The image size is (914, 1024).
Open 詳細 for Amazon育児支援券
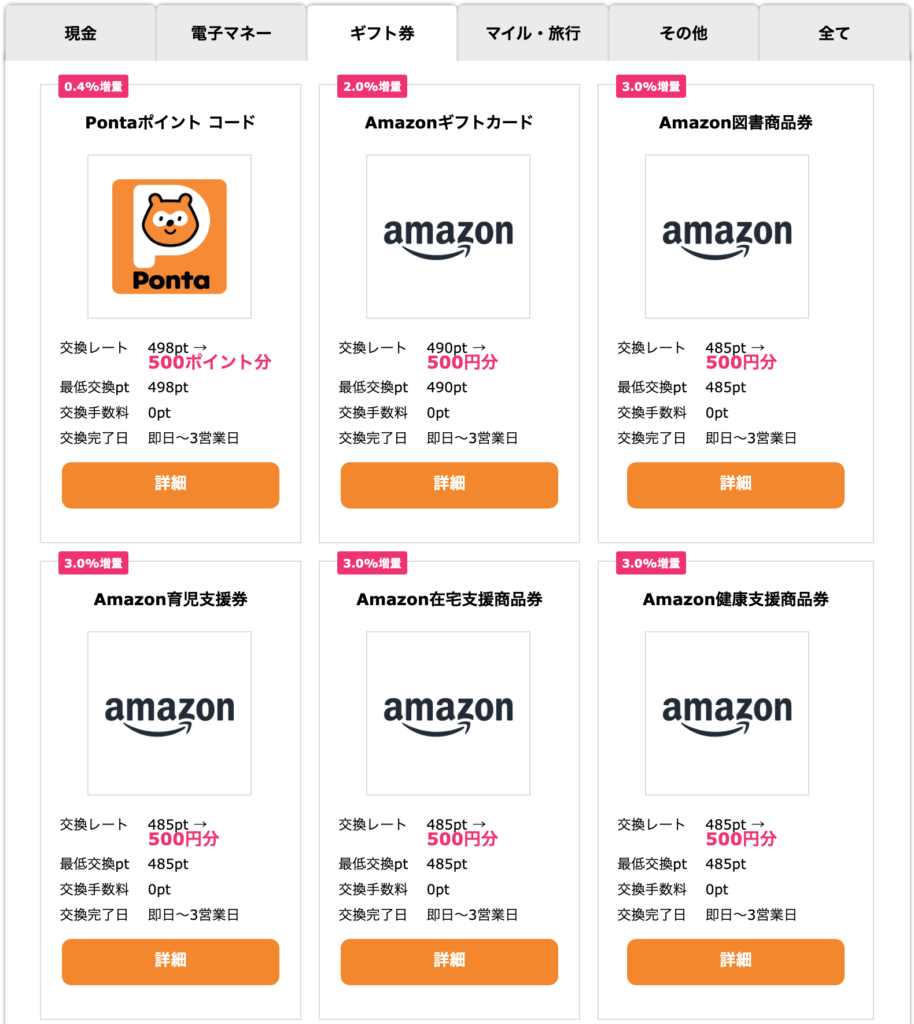point(170,961)
